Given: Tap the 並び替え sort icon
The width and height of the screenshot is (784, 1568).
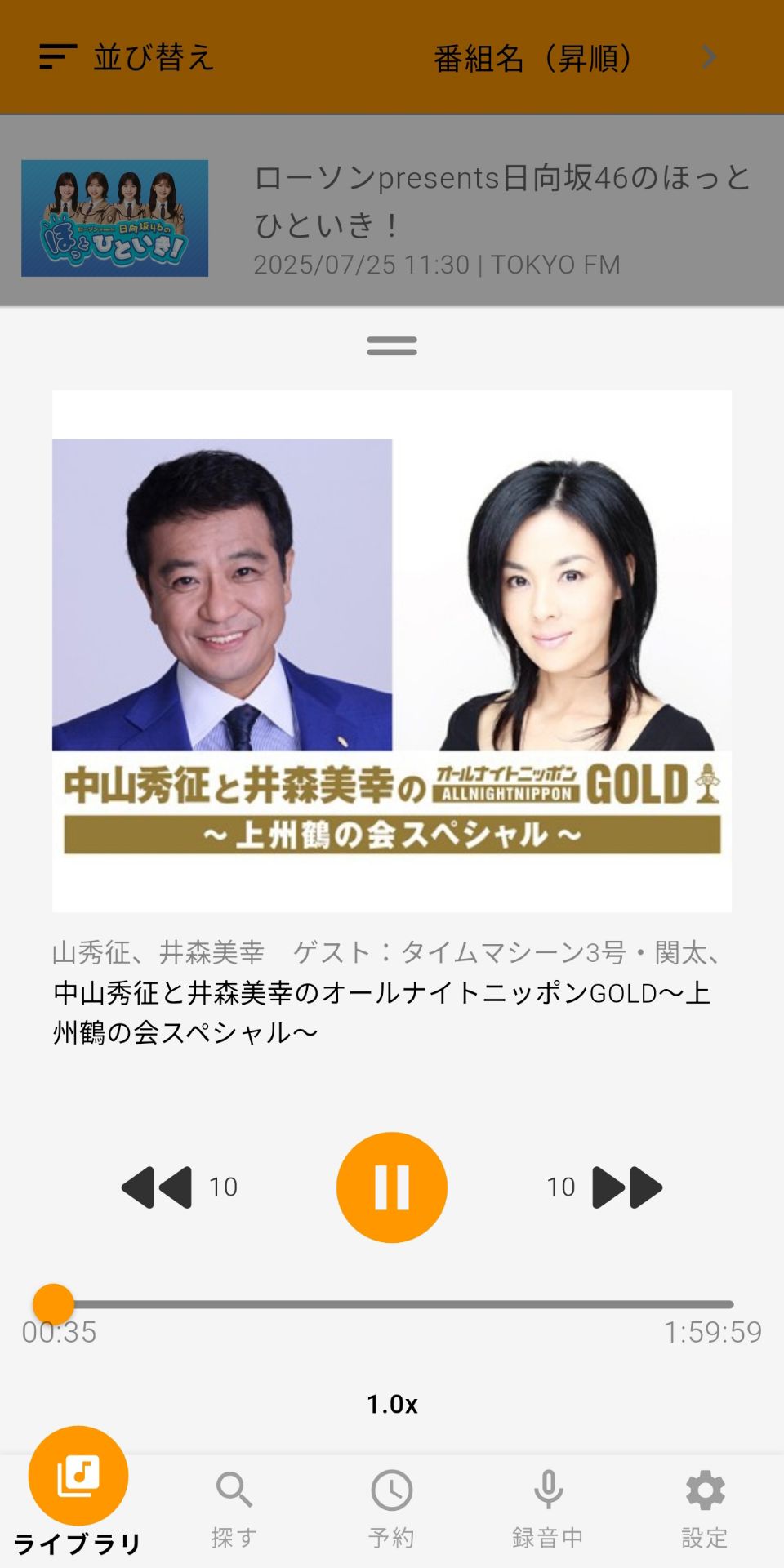Looking at the screenshot, I should tap(56, 56).
